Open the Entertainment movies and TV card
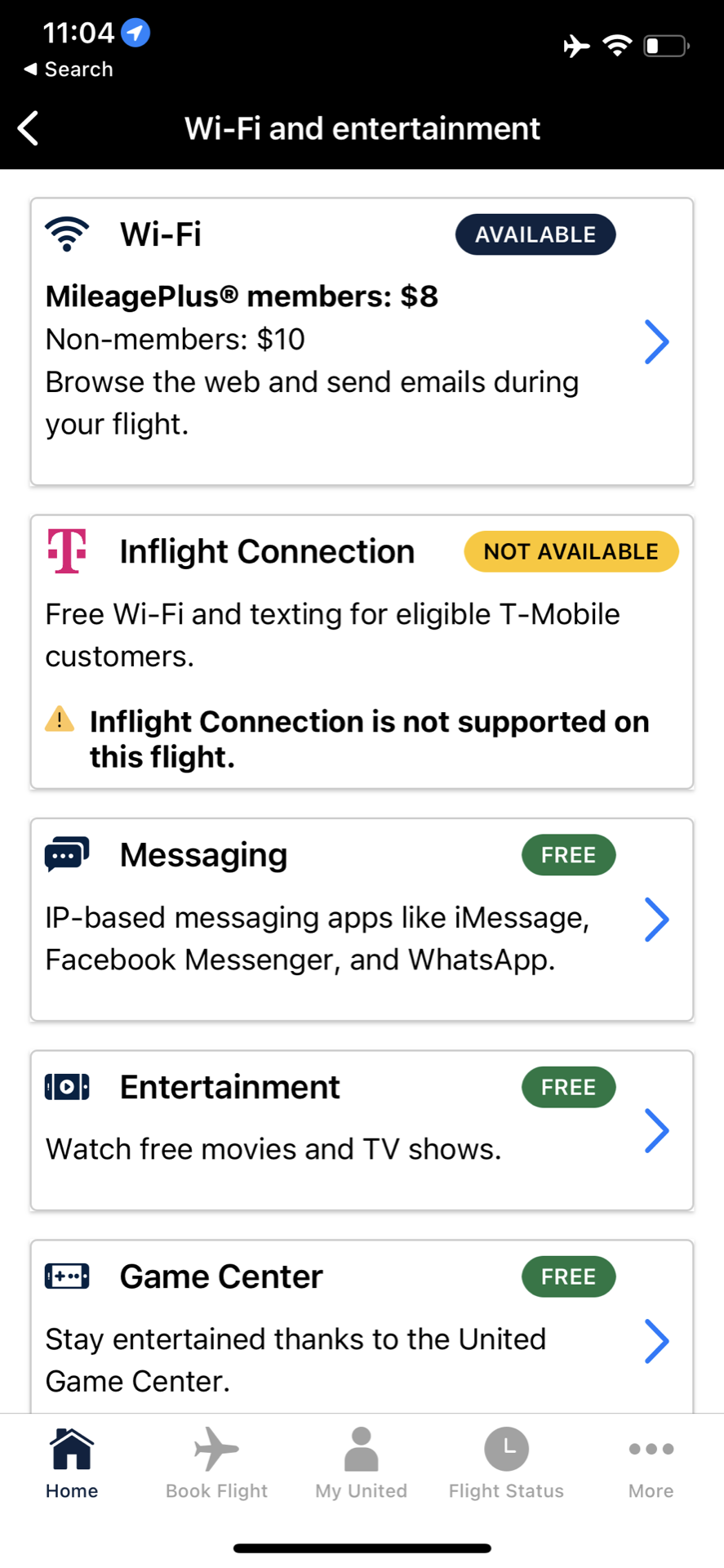This screenshot has width=724, height=1568. pyautogui.click(x=362, y=1130)
